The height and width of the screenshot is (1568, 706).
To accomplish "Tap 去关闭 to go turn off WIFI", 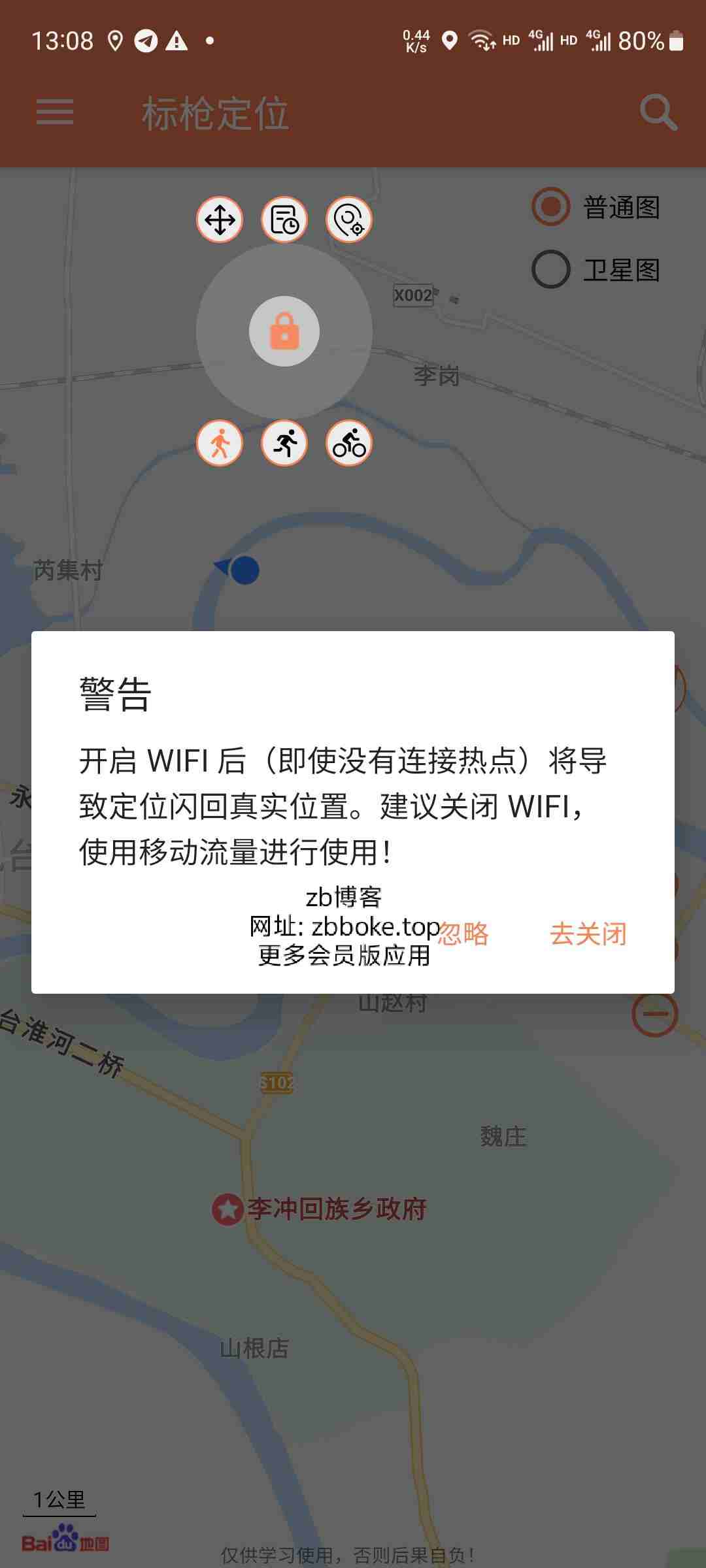I will (588, 934).
